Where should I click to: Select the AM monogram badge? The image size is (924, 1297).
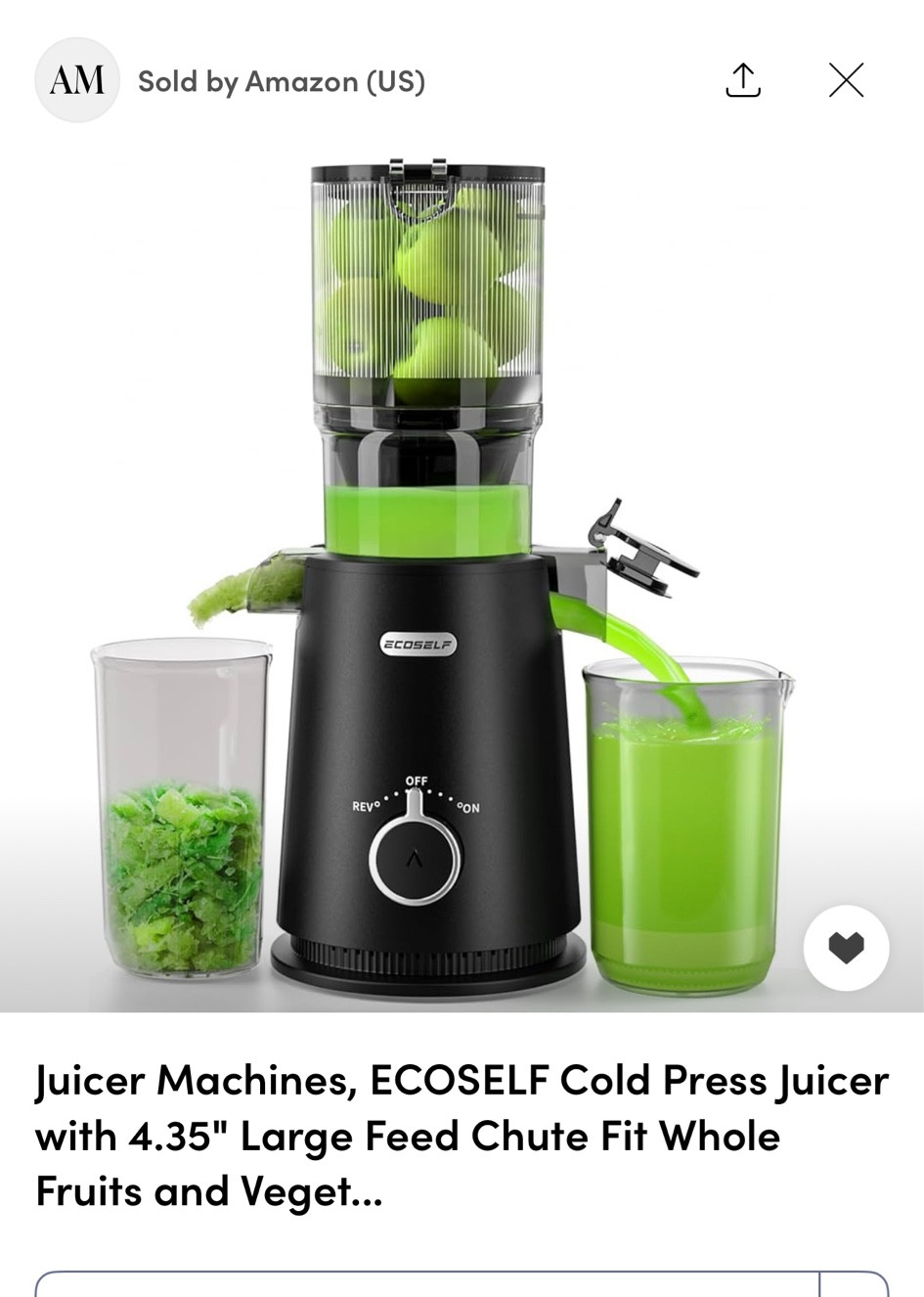[77, 79]
